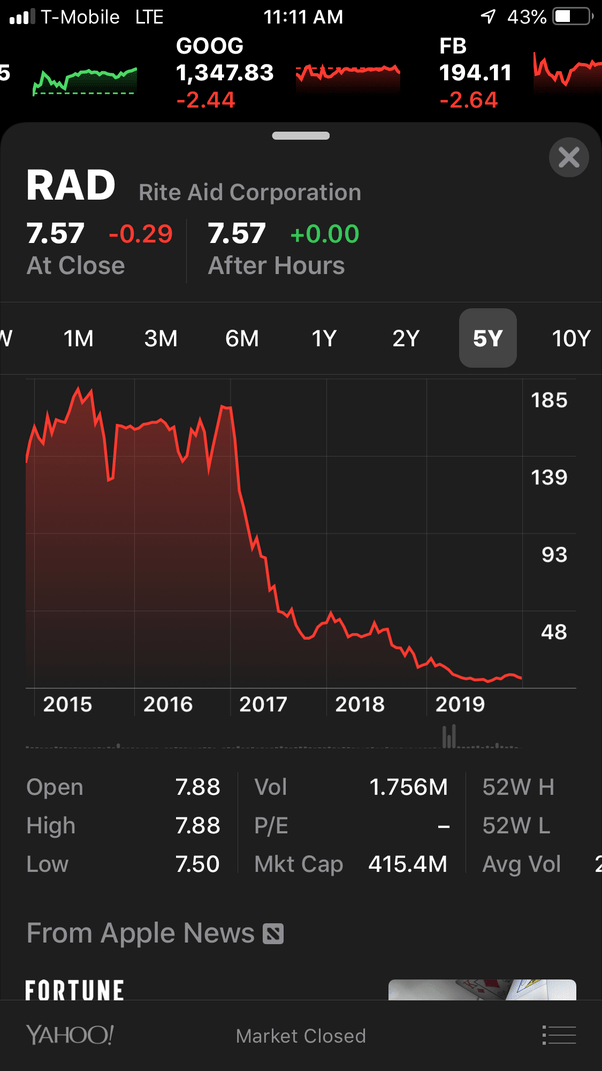Select the 2Y chart range
The width and height of the screenshot is (602, 1071).
pyautogui.click(x=405, y=339)
